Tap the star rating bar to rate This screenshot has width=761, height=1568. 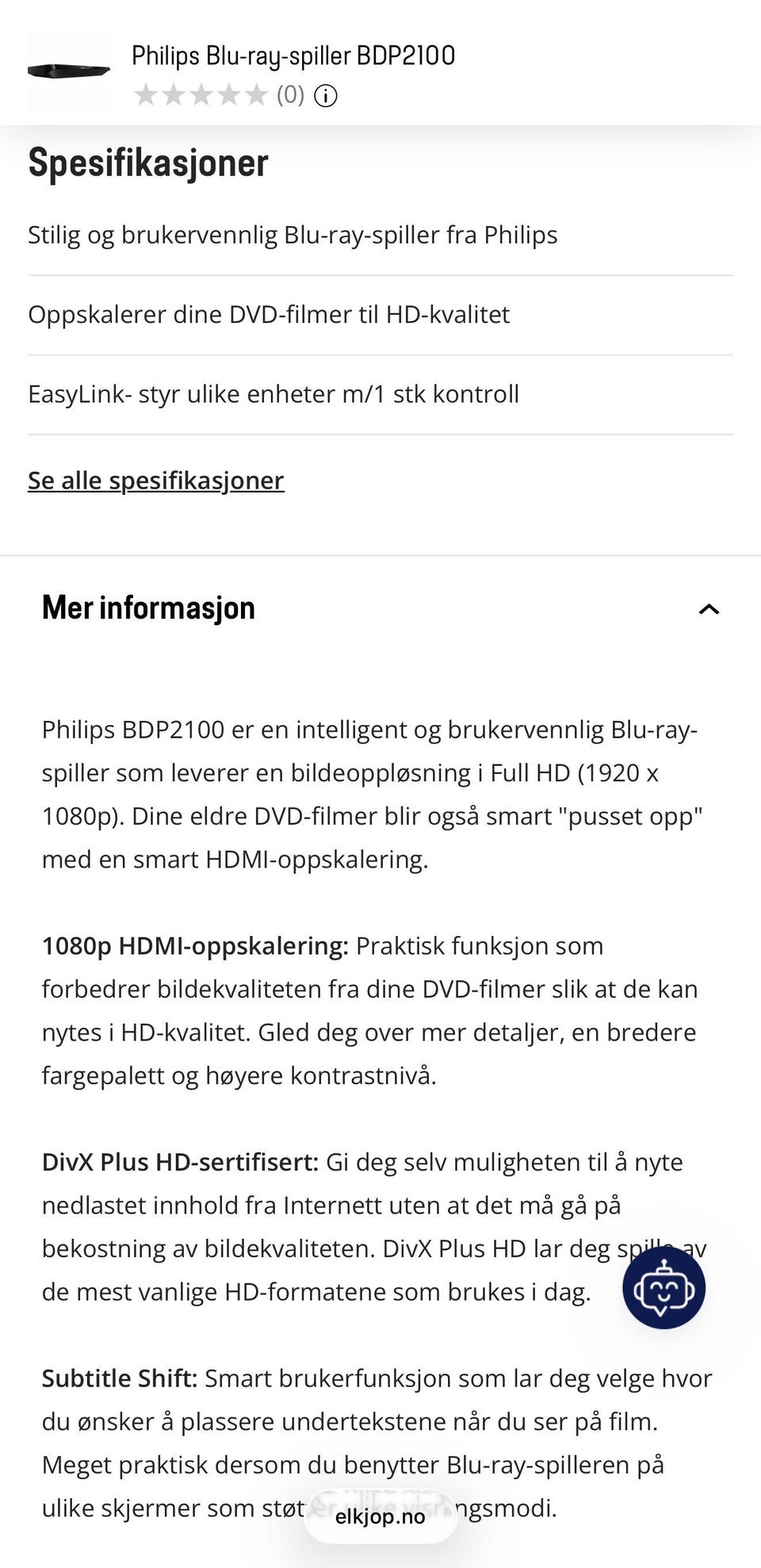pyautogui.click(x=202, y=95)
